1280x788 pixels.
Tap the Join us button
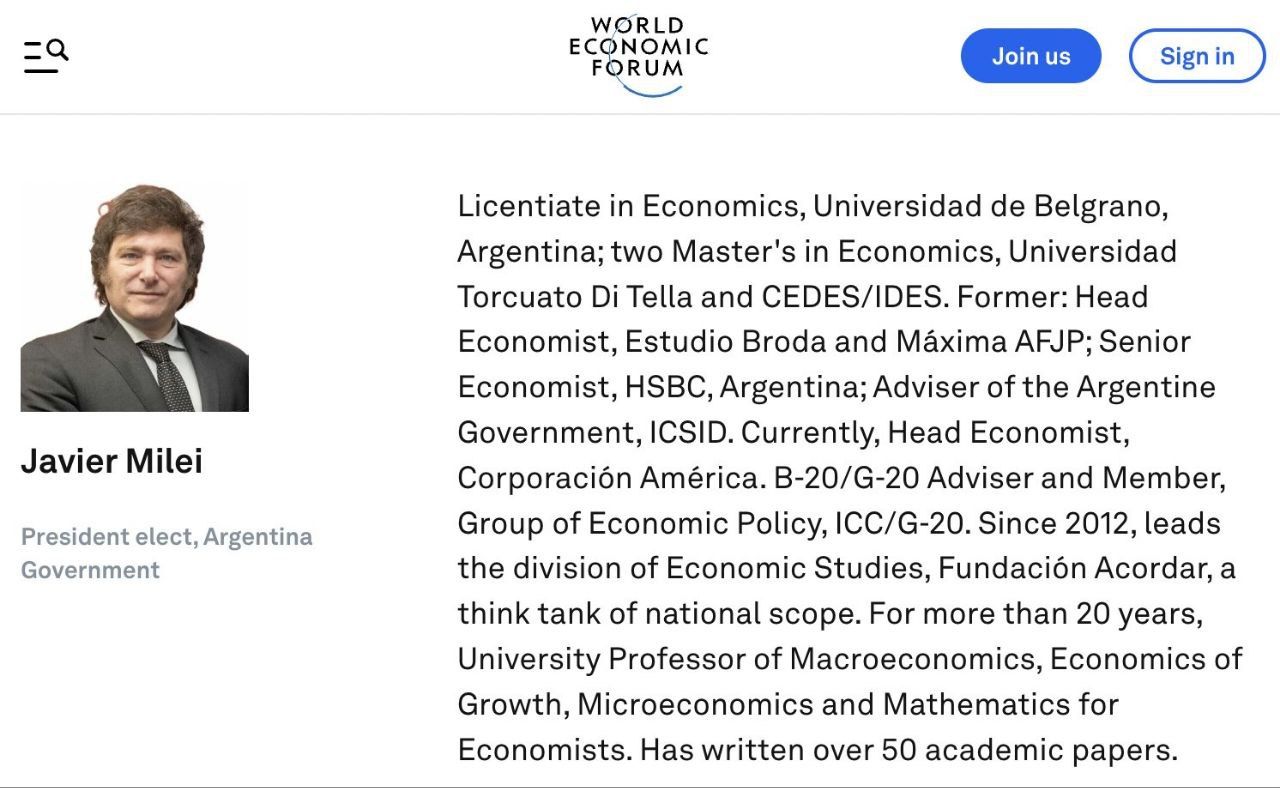pos(1030,56)
